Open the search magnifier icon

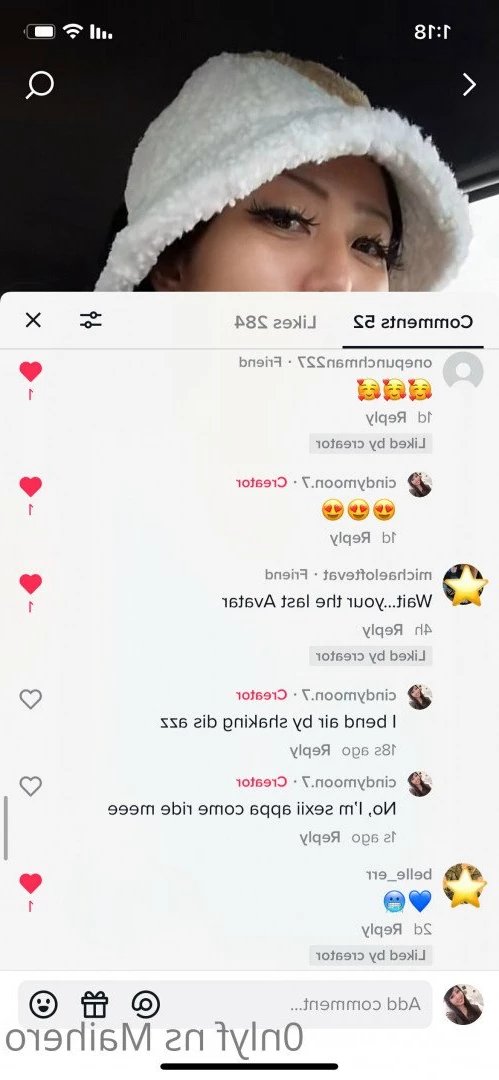tap(39, 85)
